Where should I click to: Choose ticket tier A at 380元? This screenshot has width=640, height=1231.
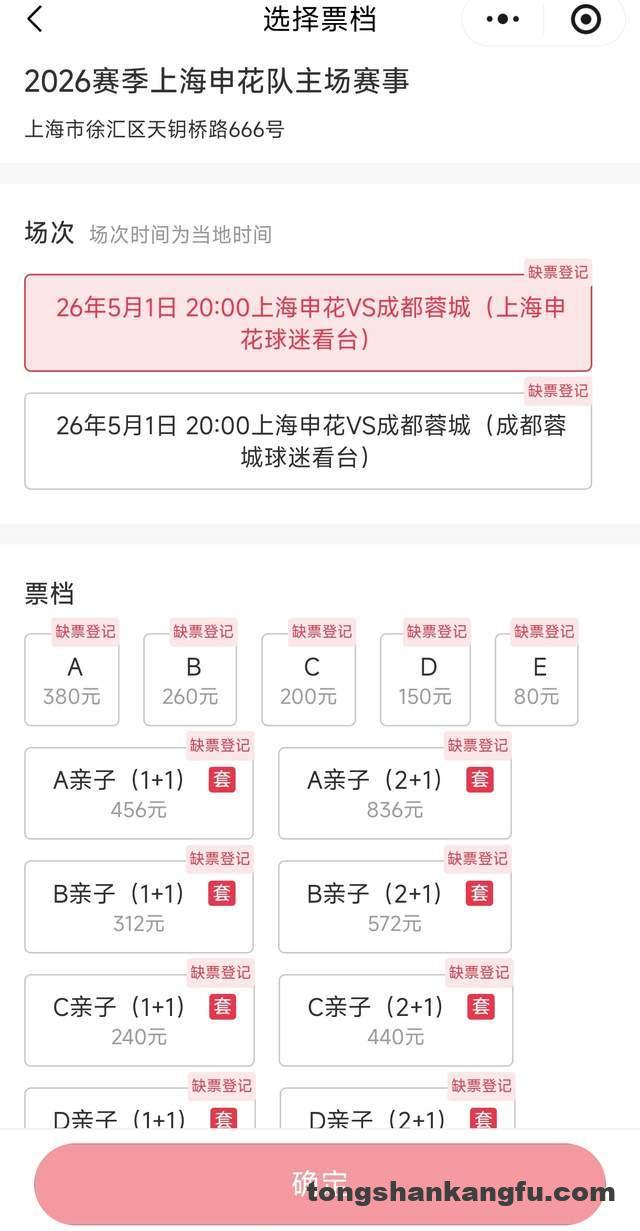72,680
